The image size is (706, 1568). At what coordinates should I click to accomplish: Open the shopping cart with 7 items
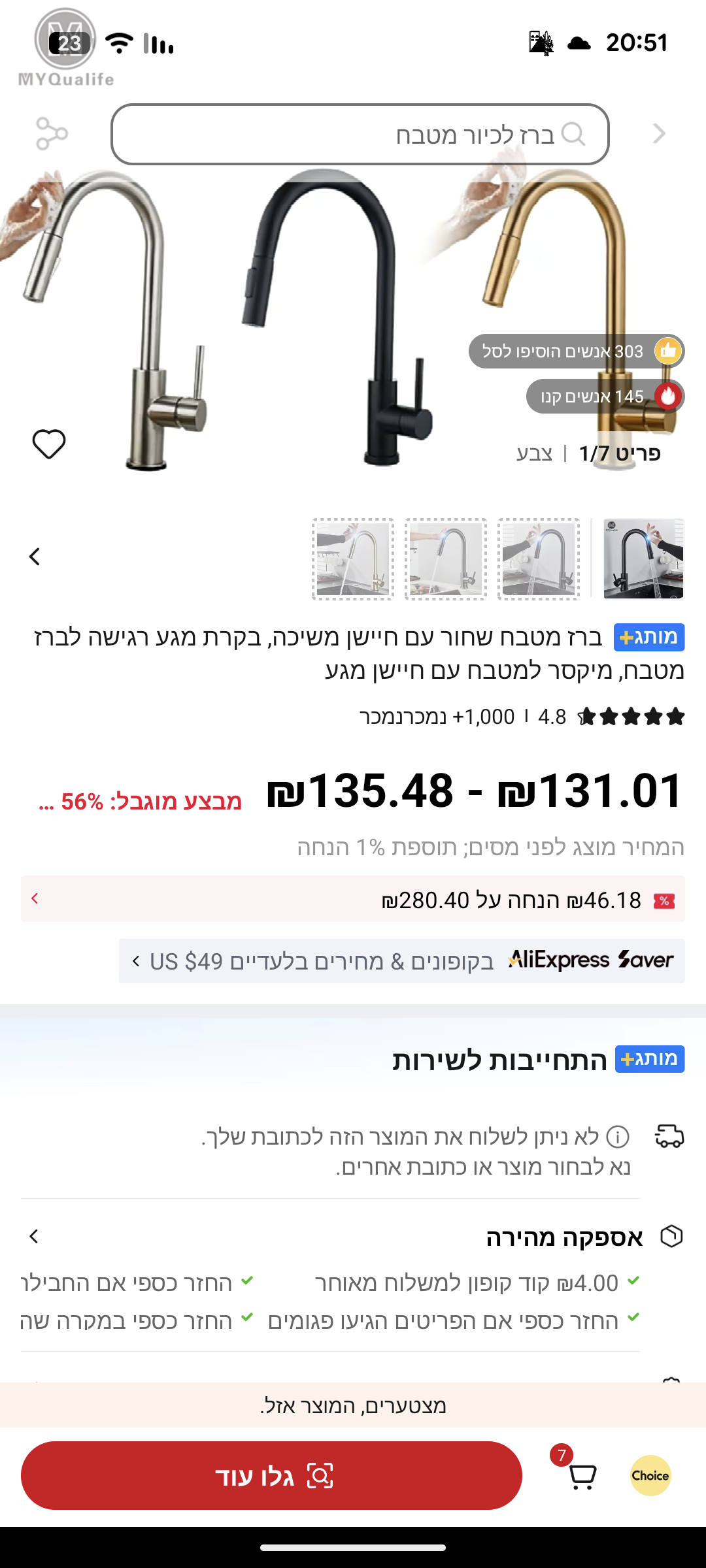click(x=580, y=1476)
